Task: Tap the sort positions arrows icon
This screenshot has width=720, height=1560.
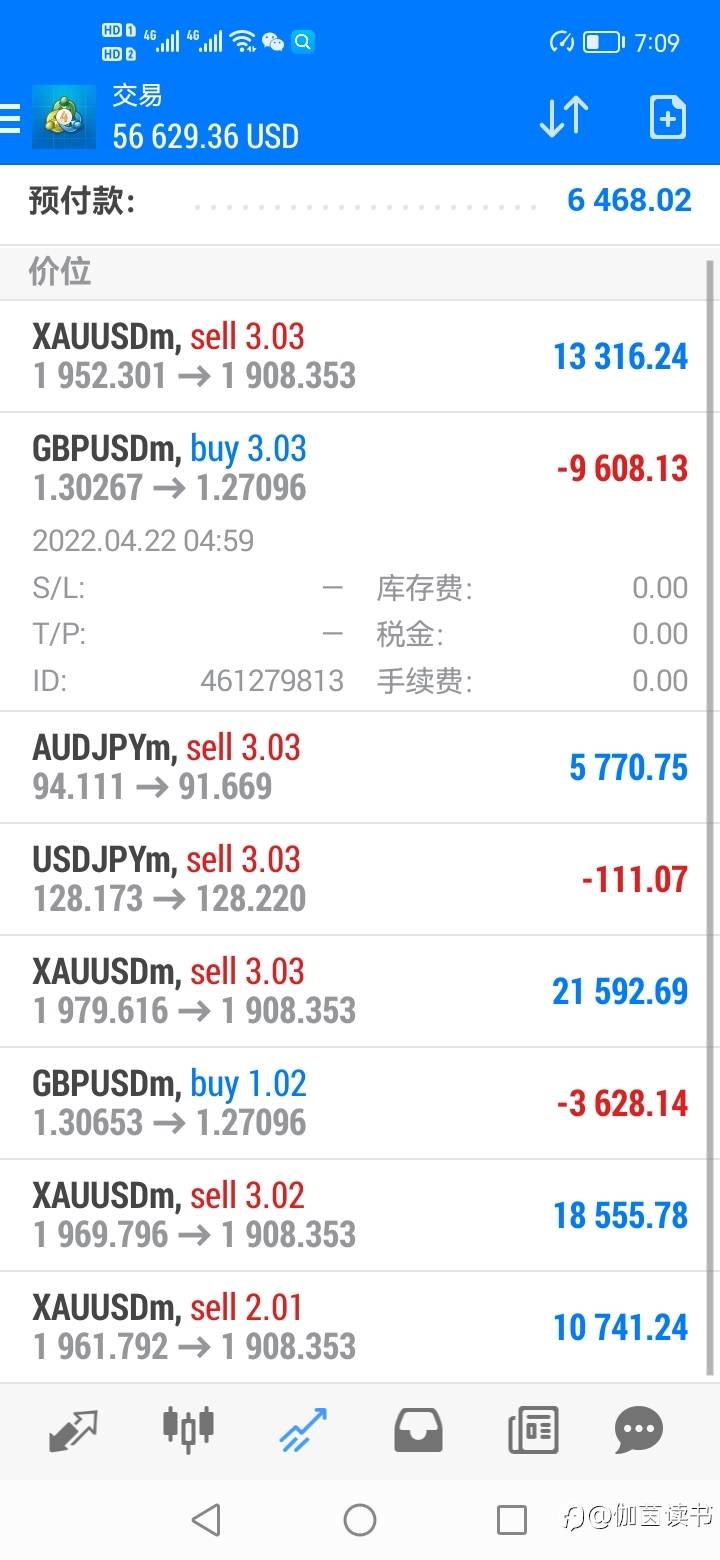Action: coord(564,117)
